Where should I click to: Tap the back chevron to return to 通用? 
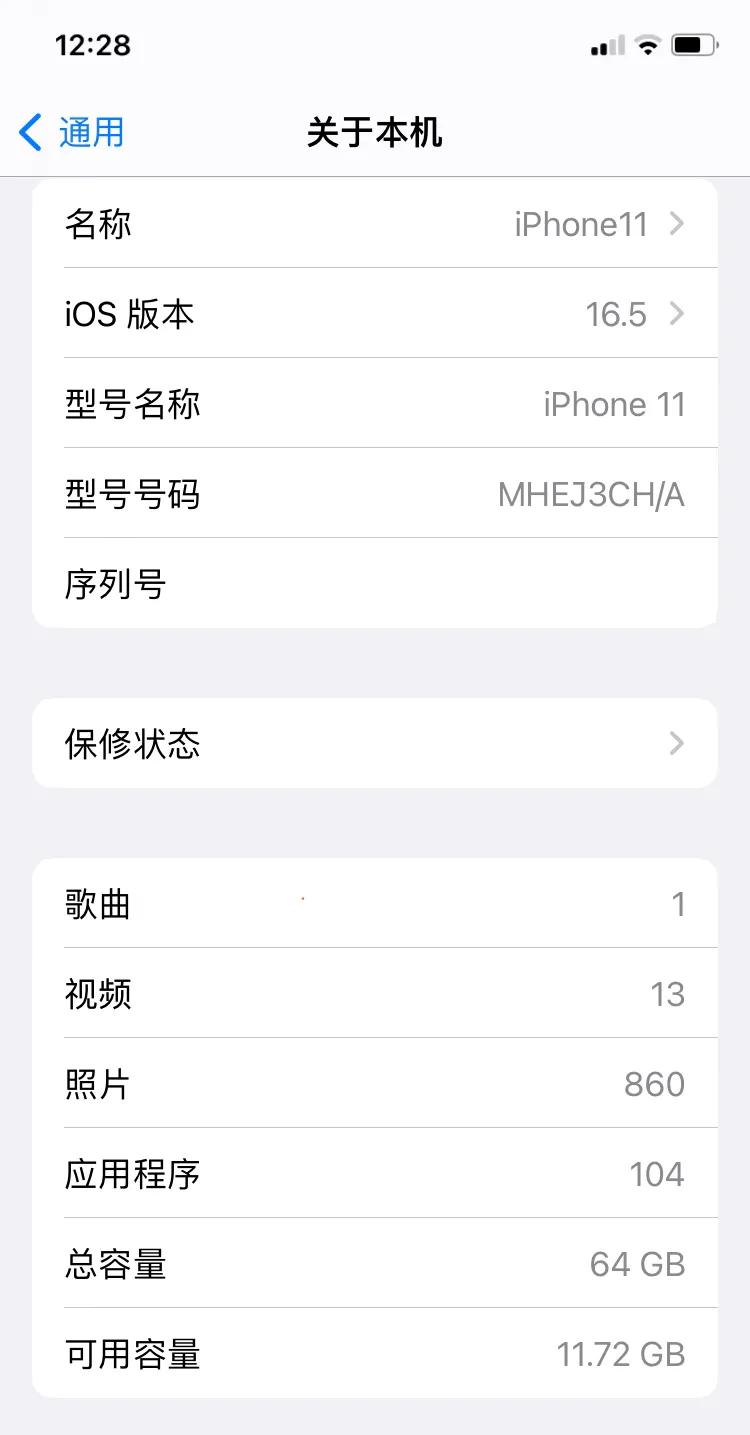pyautogui.click(x=28, y=132)
